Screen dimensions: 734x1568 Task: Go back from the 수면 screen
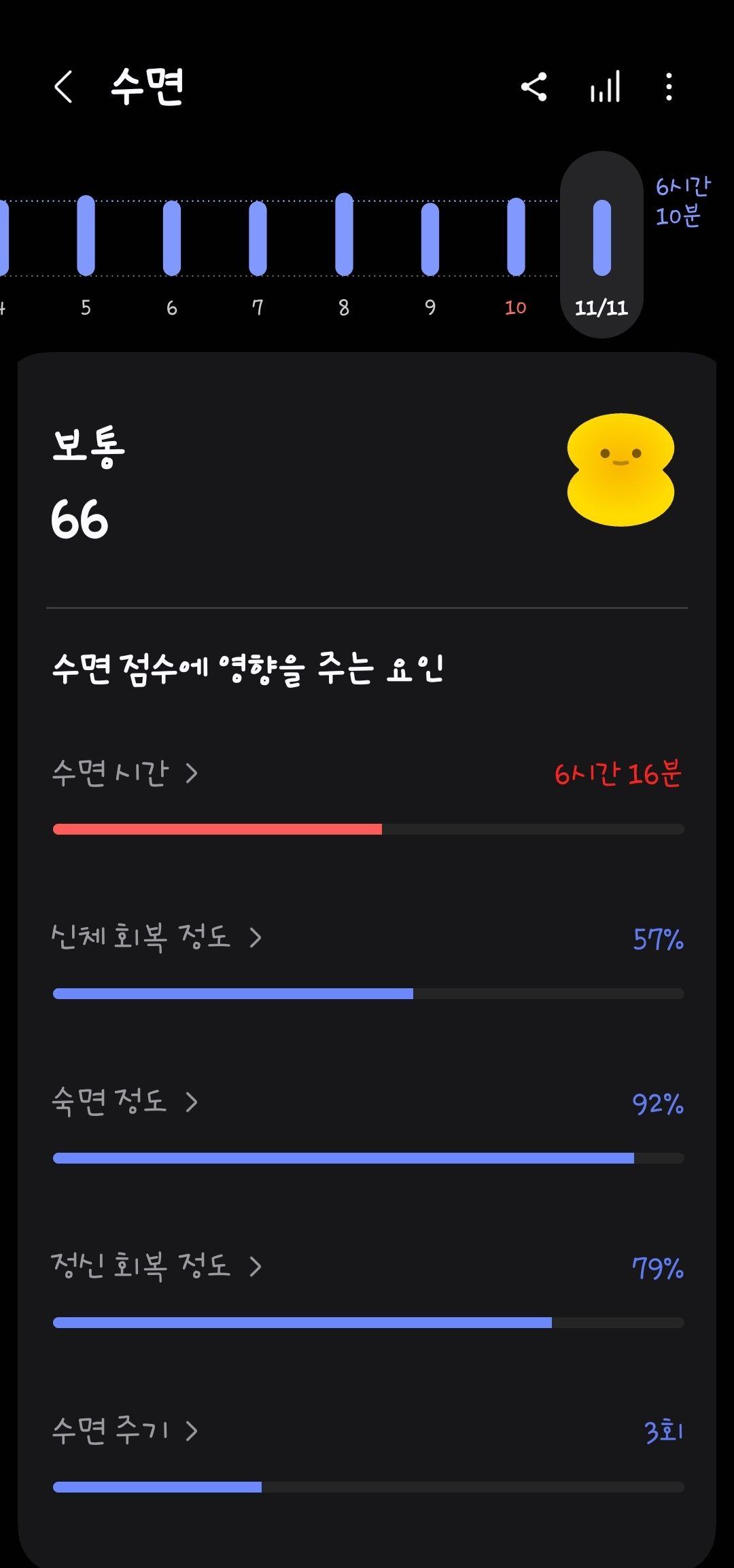[x=63, y=87]
